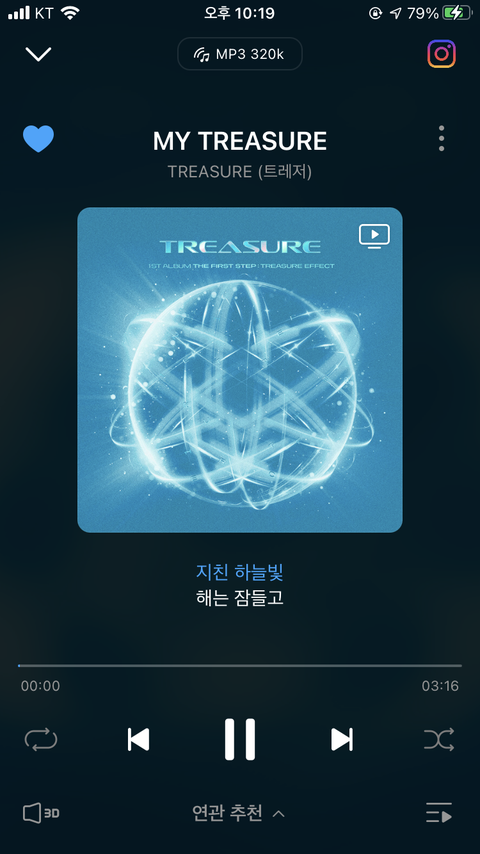The width and height of the screenshot is (480, 854).
Task: Collapse the player with the down chevron
Action: pyautogui.click(x=38, y=54)
